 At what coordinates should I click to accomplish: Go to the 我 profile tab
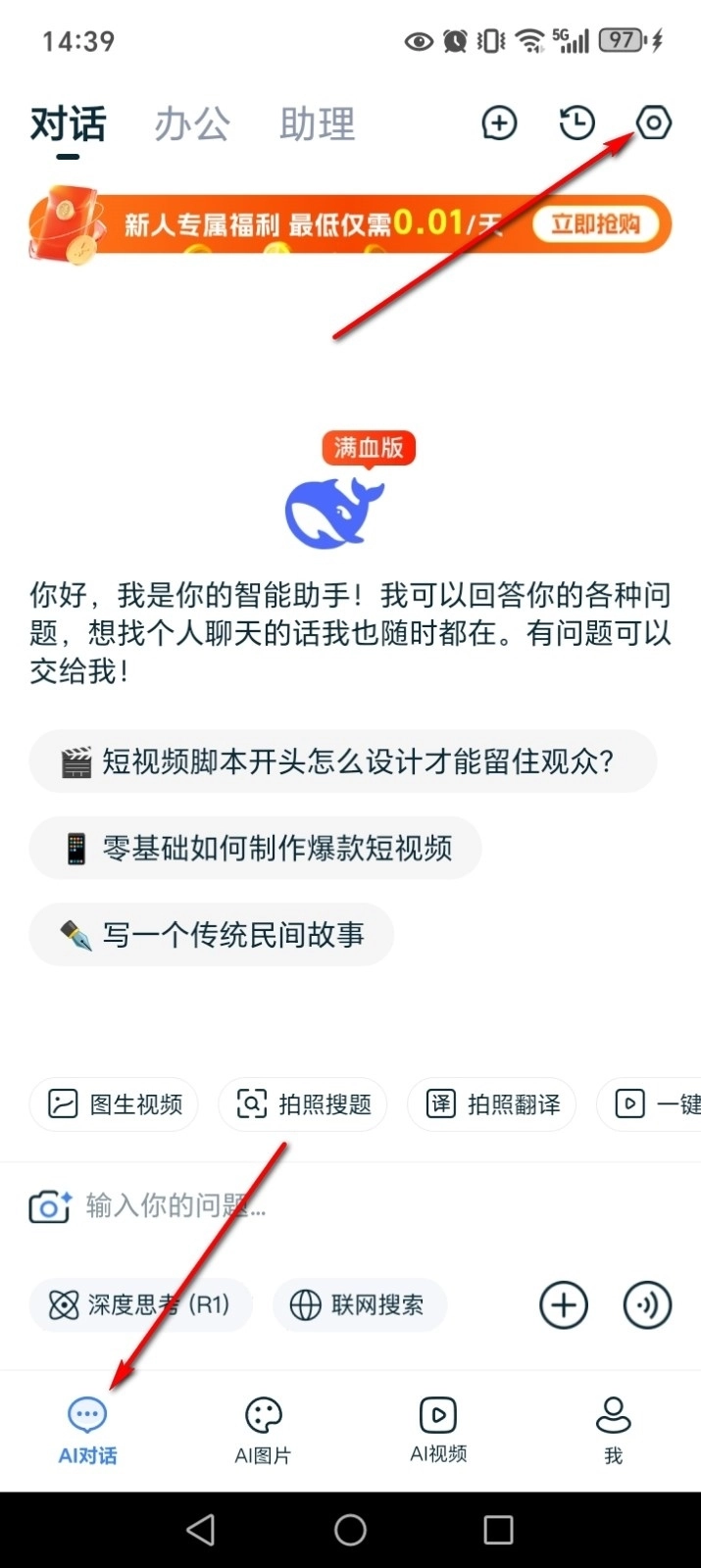tap(613, 1430)
